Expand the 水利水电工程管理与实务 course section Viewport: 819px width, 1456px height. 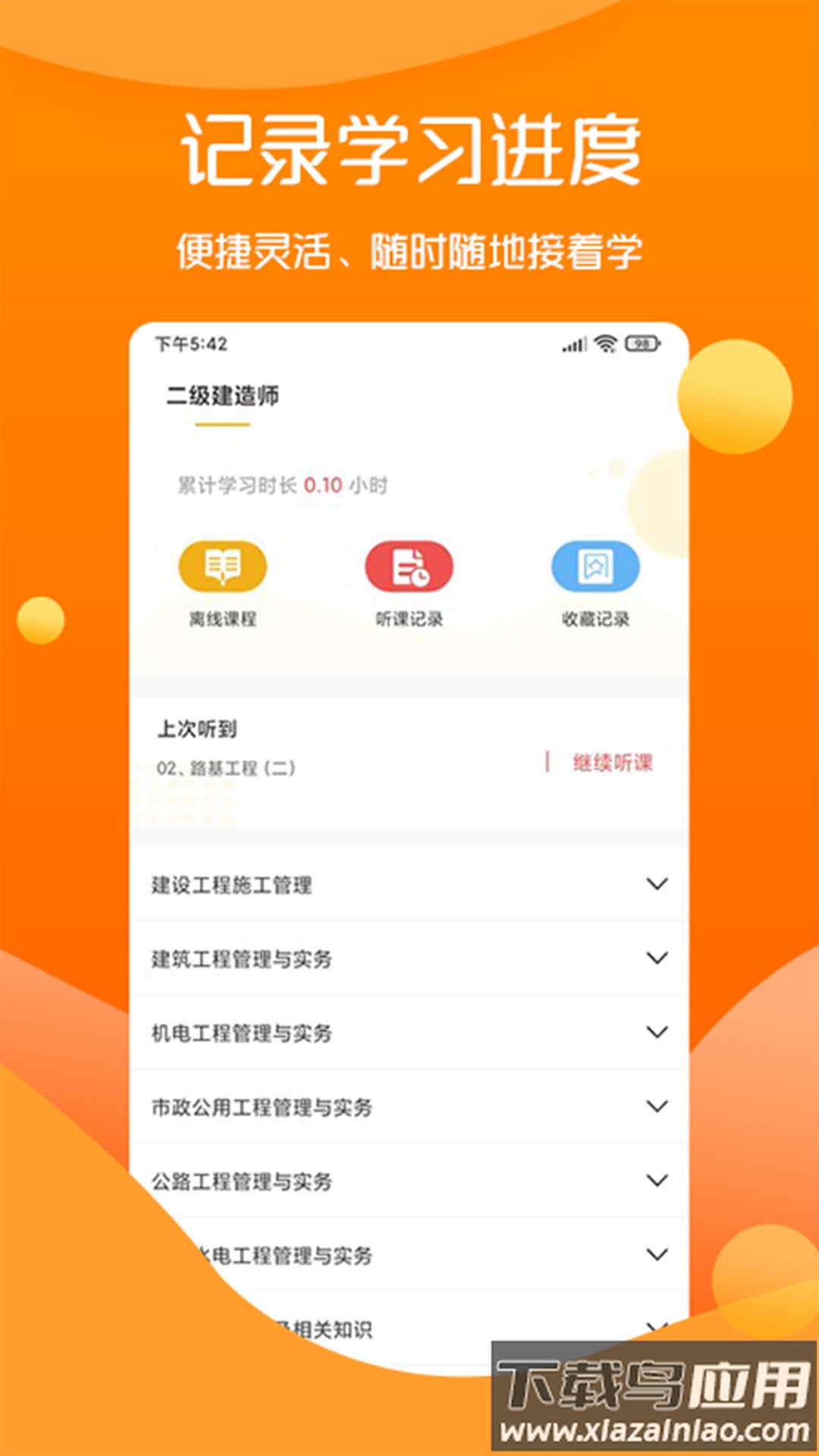pos(409,1255)
